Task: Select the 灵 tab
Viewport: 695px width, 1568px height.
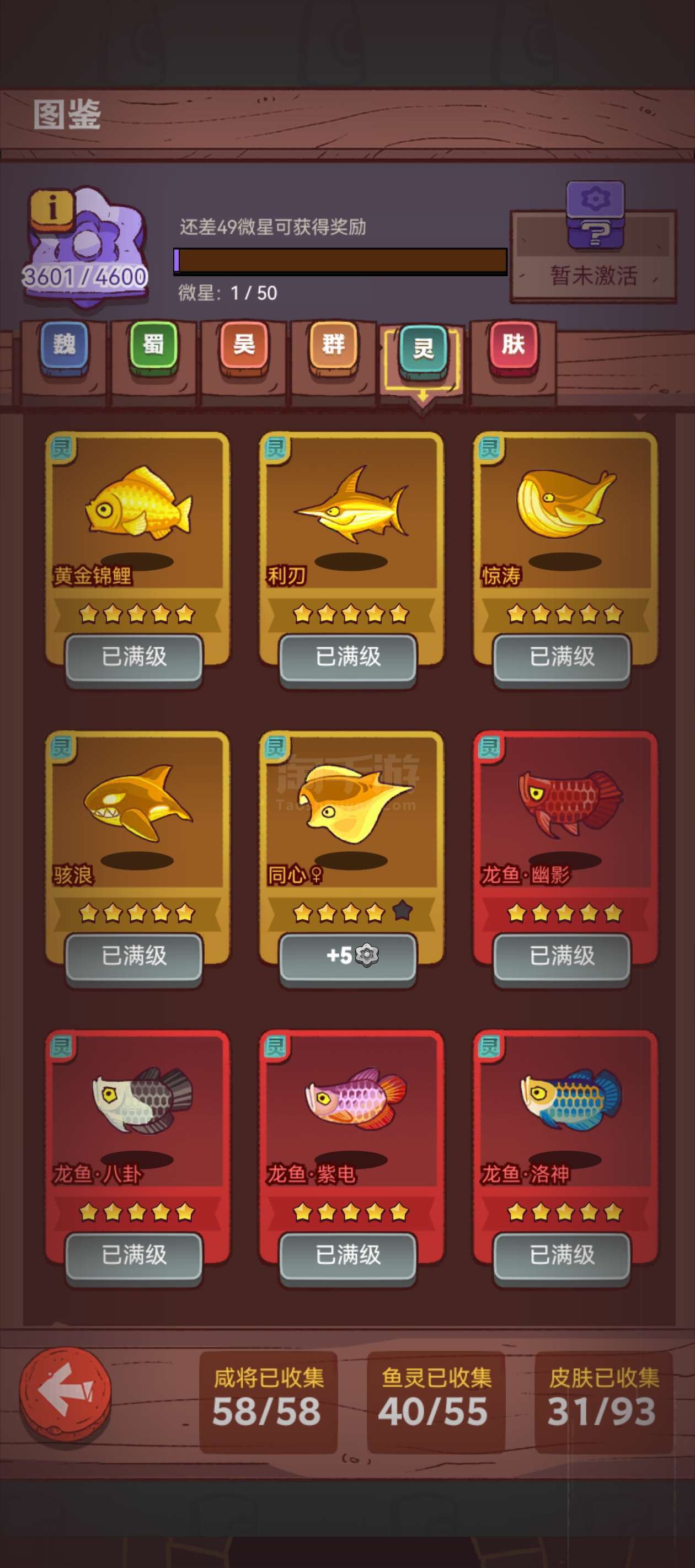Action: coord(423,349)
